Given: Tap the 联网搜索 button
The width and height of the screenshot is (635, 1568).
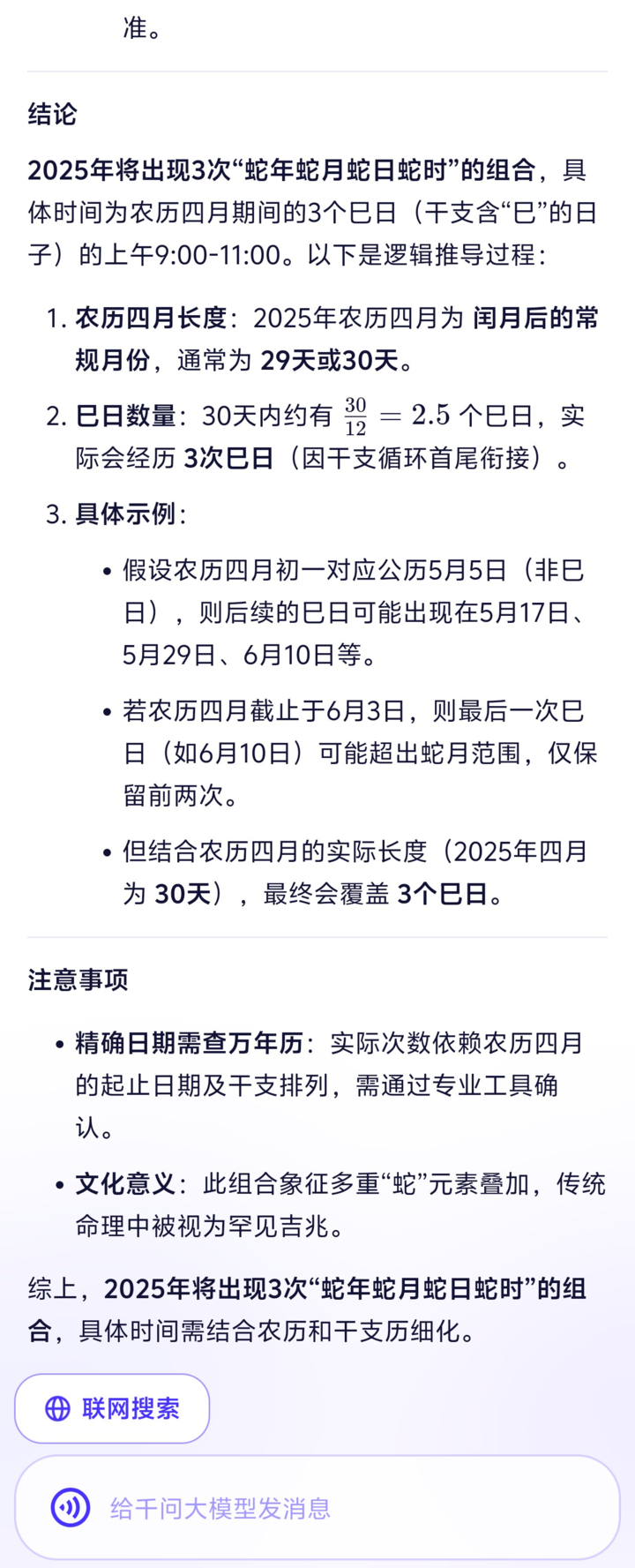Looking at the screenshot, I should pos(112,1408).
